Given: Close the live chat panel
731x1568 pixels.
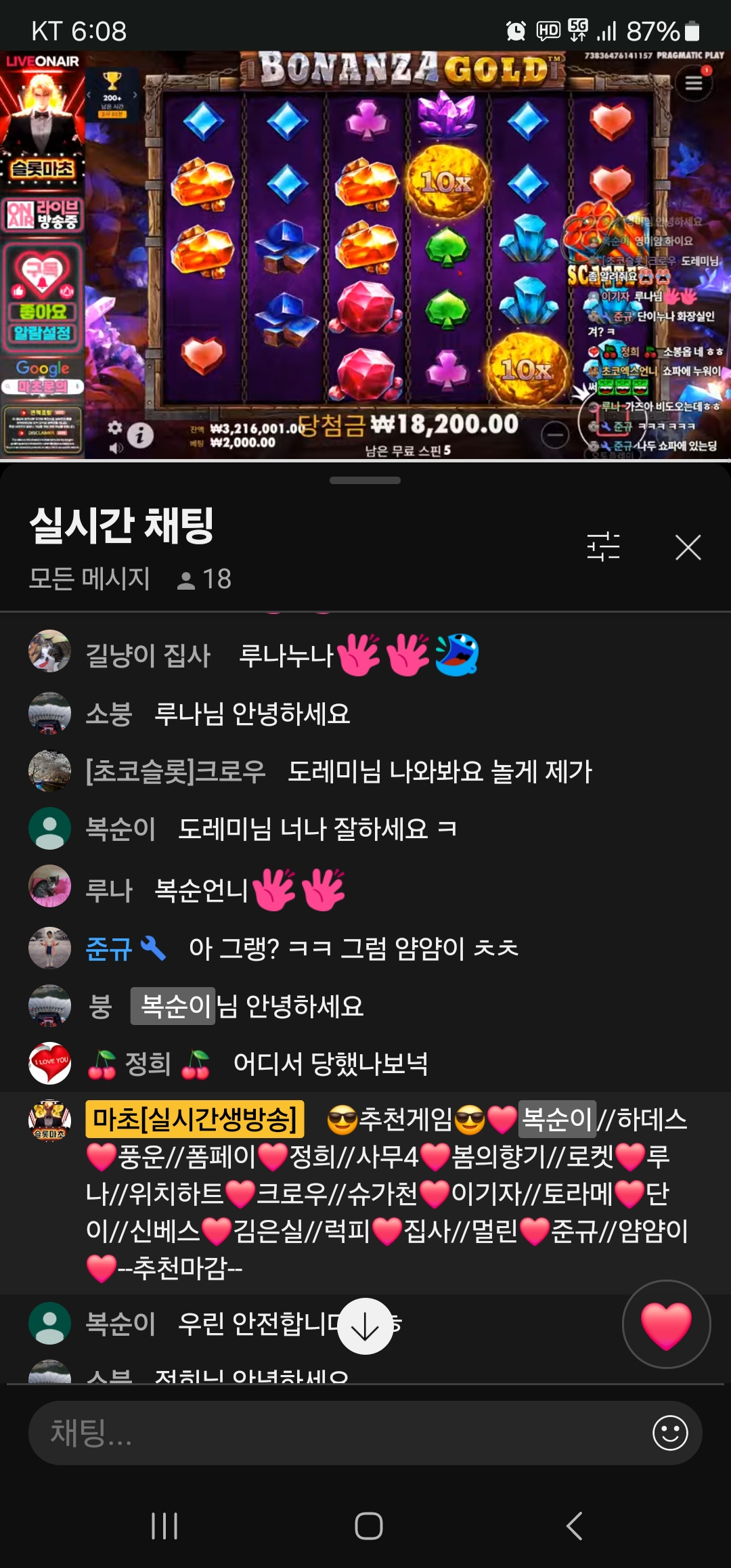Looking at the screenshot, I should tap(688, 547).
